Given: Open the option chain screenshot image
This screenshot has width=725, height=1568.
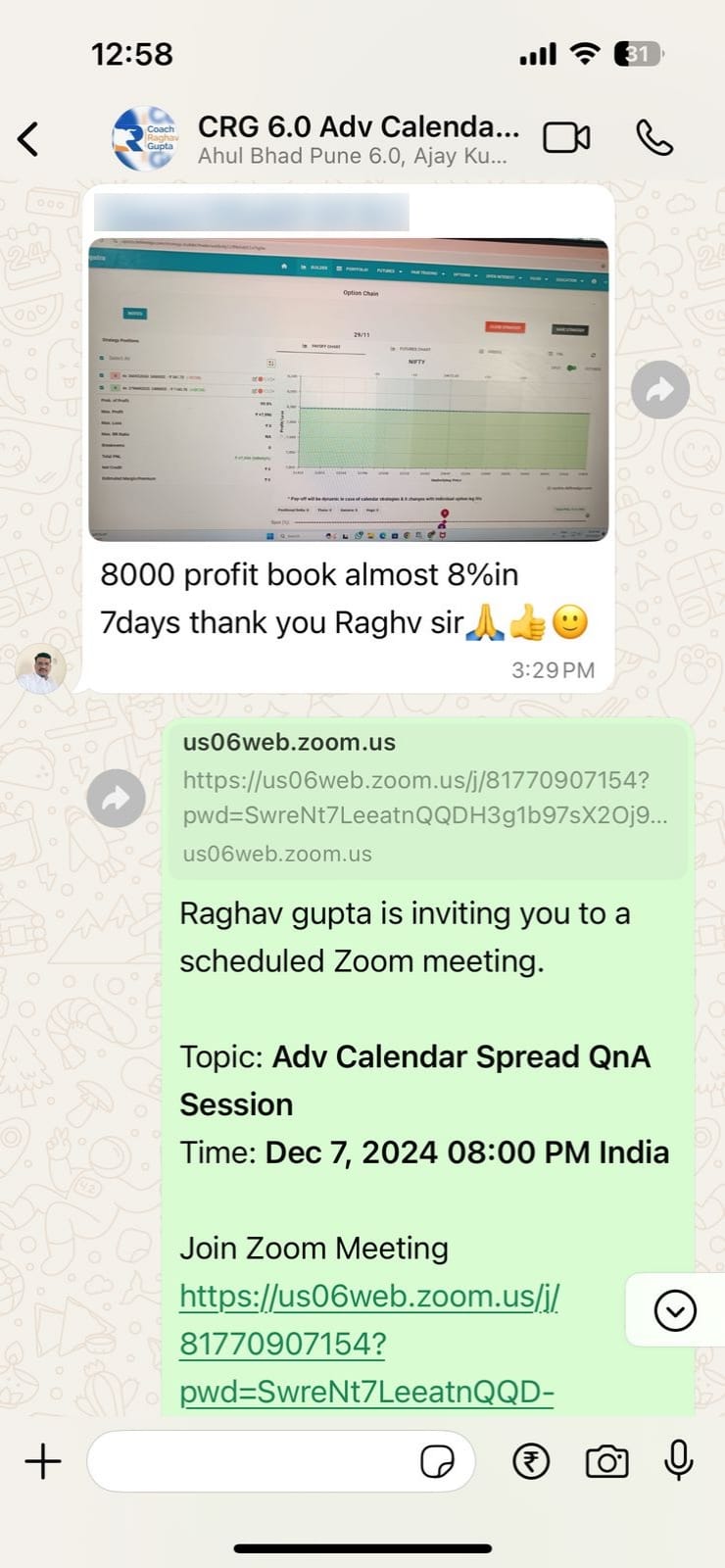Looking at the screenshot, I should point(348,389).
